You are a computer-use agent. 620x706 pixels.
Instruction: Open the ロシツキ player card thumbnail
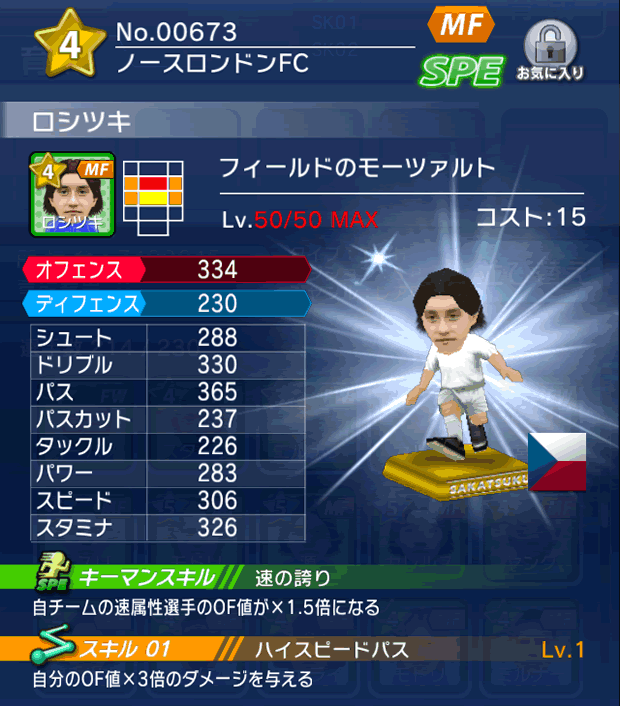tap(72, 194)
